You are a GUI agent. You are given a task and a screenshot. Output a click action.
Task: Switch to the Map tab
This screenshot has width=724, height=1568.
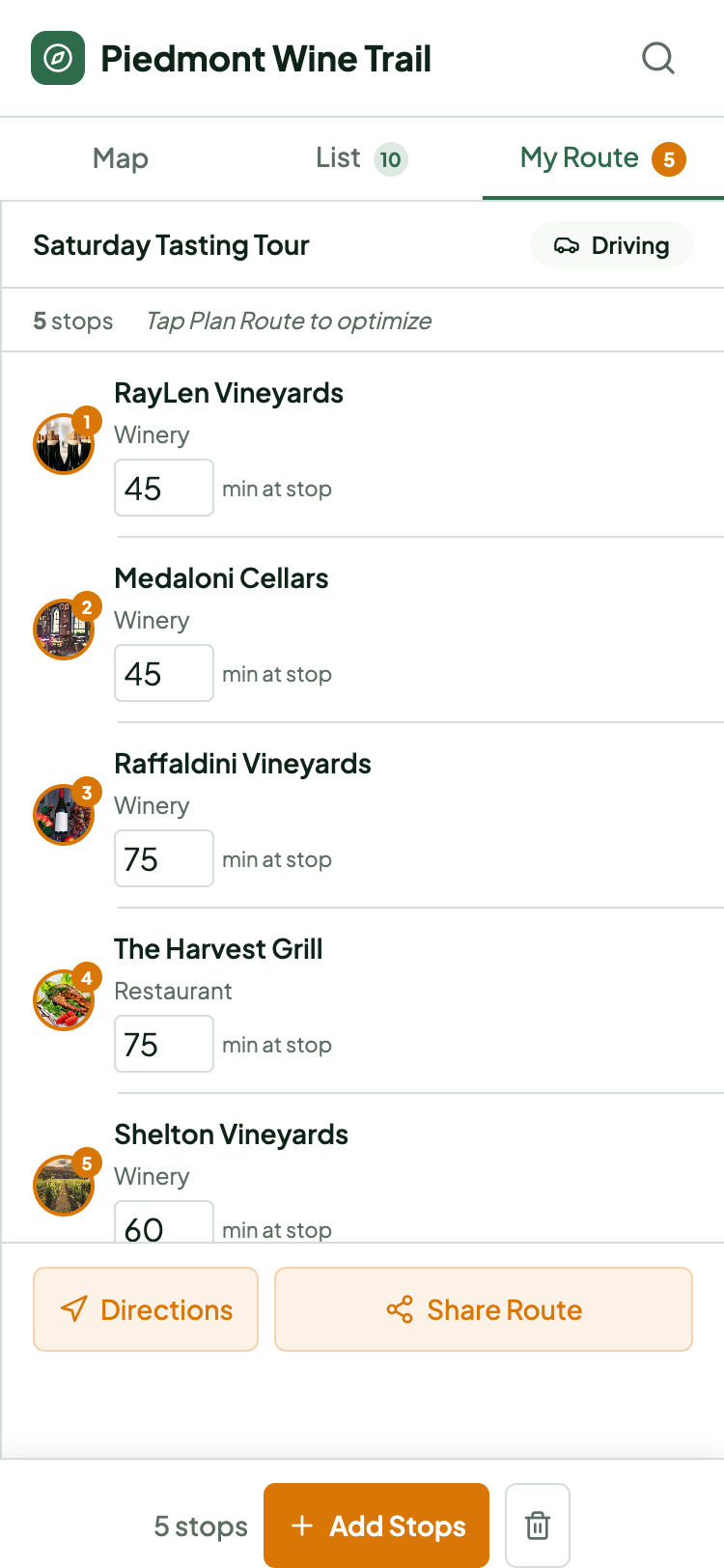(120, 157)
